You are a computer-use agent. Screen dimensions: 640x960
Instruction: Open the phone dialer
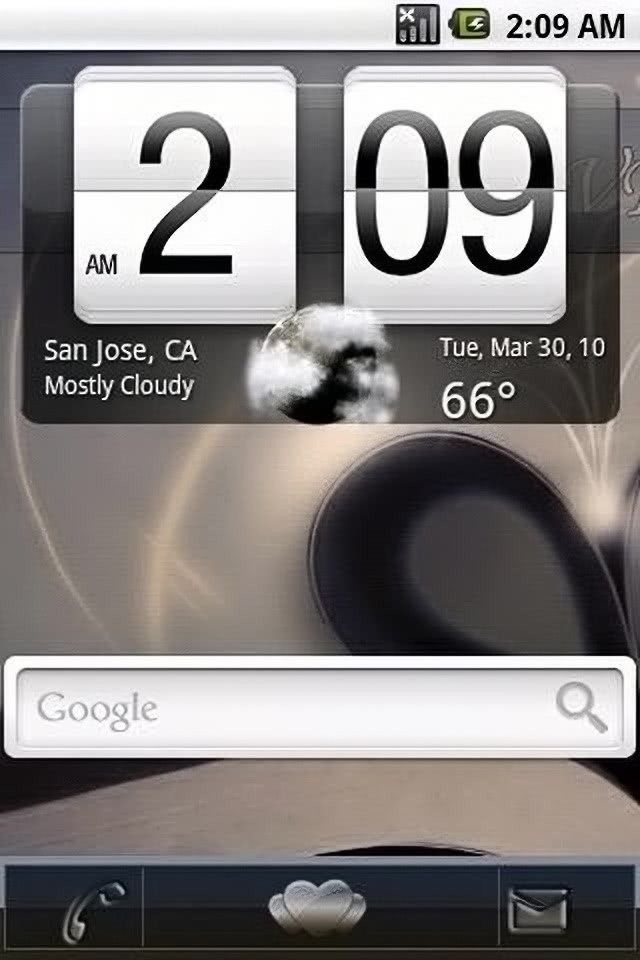(92, 908)
